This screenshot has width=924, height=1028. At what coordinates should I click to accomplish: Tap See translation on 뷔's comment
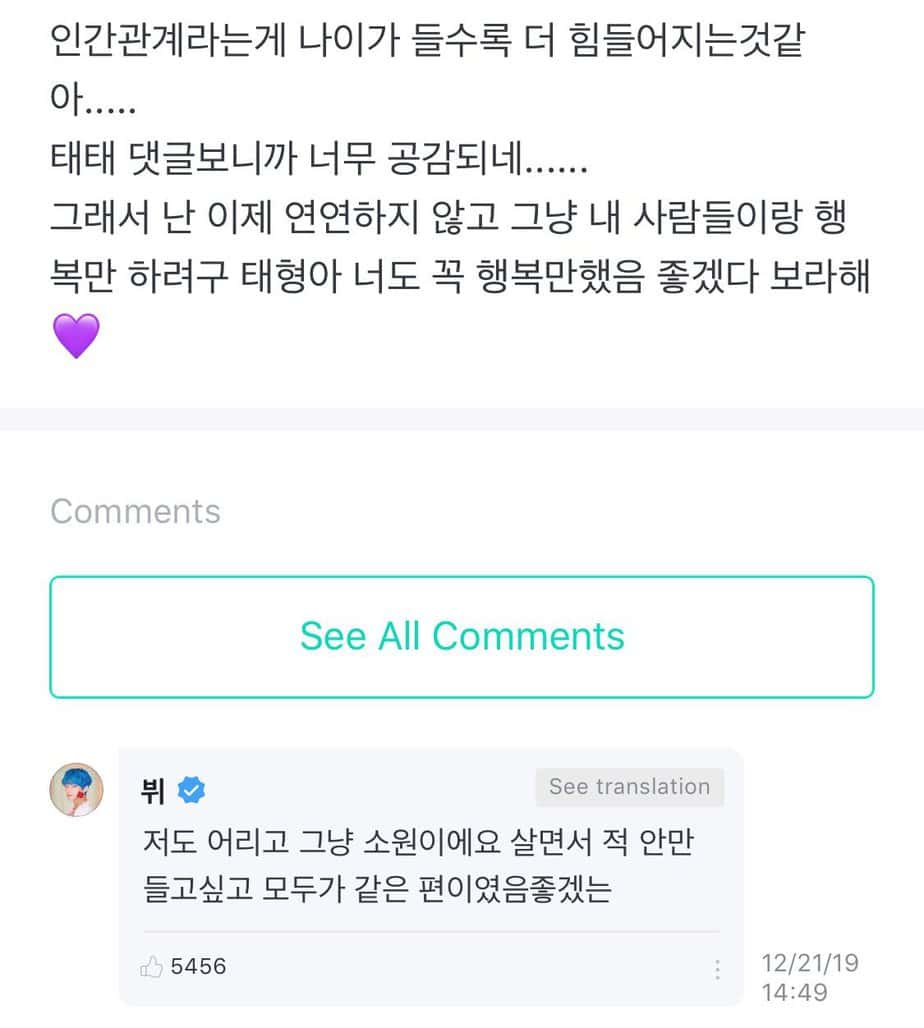629,786
